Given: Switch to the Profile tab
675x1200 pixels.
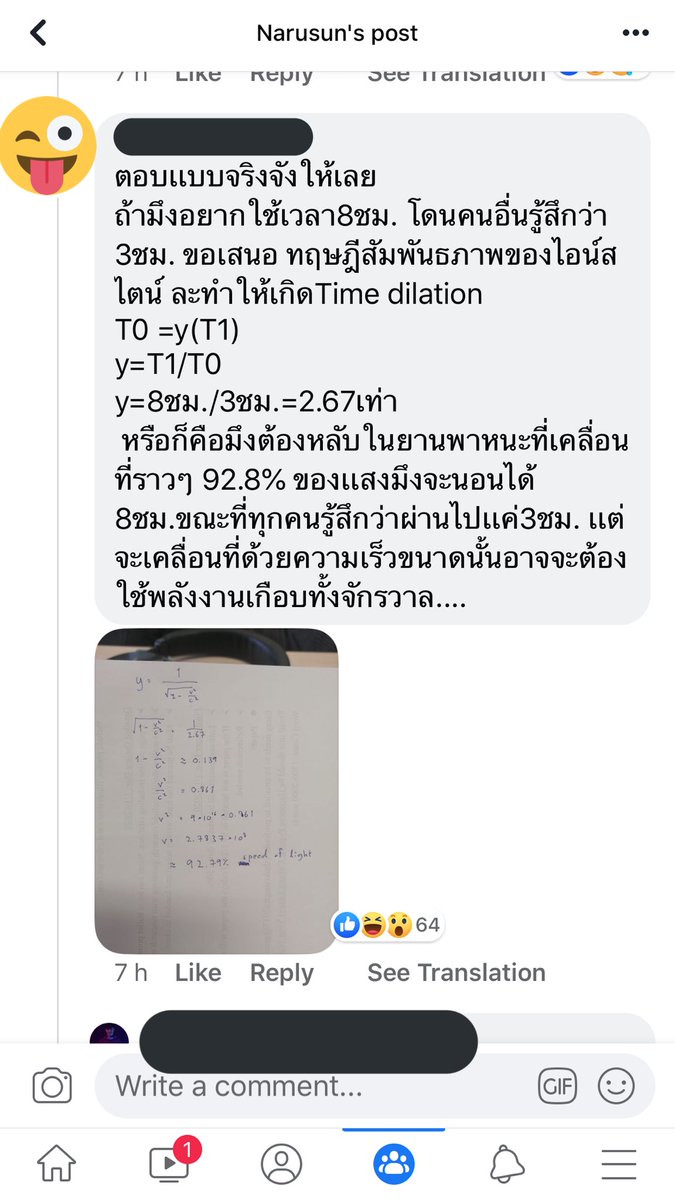Looking at the screenshot, I should click(x=281, y=1163).
